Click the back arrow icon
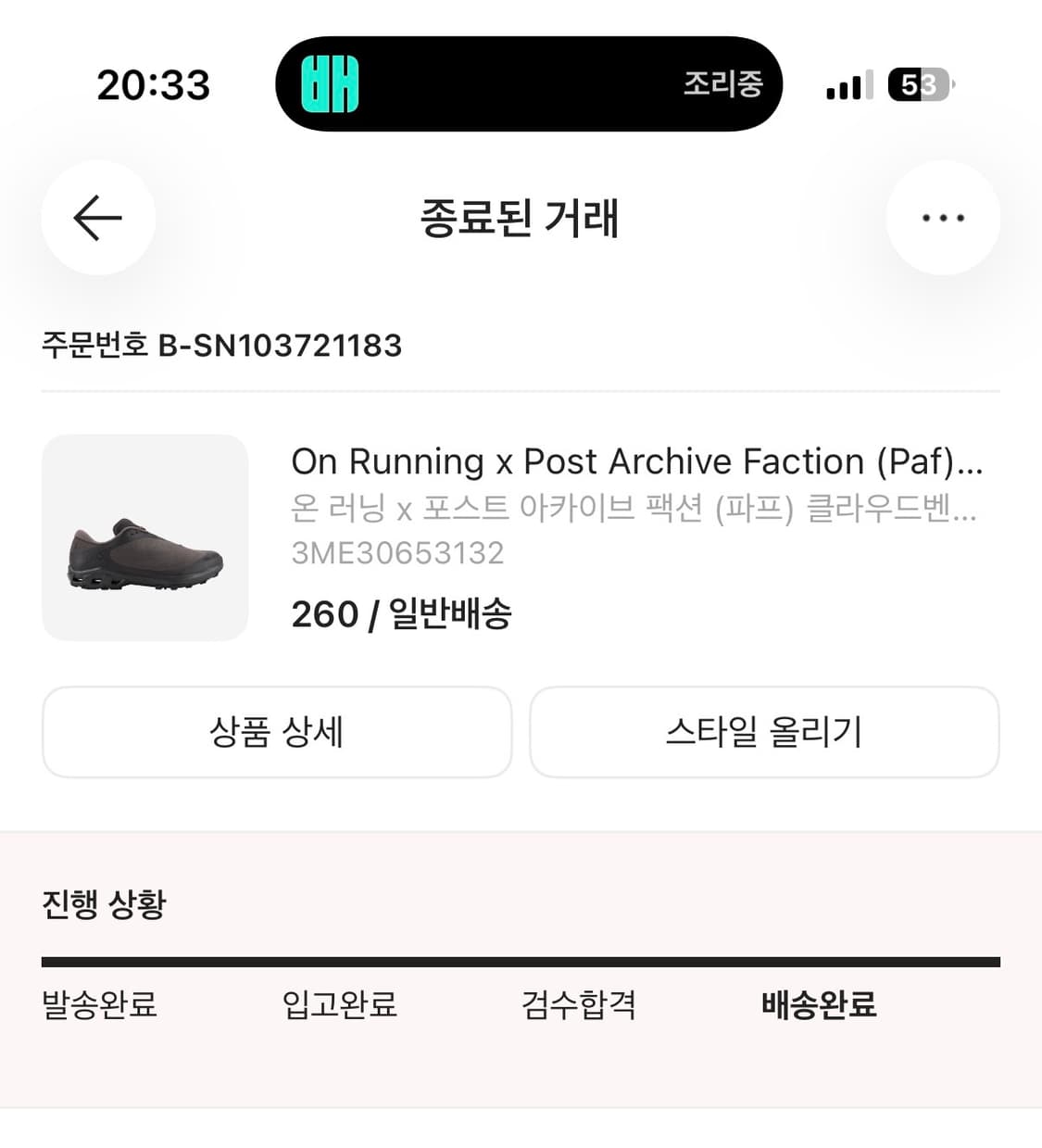This screenshot has height=1148, width=1042. tap(98, 218)
